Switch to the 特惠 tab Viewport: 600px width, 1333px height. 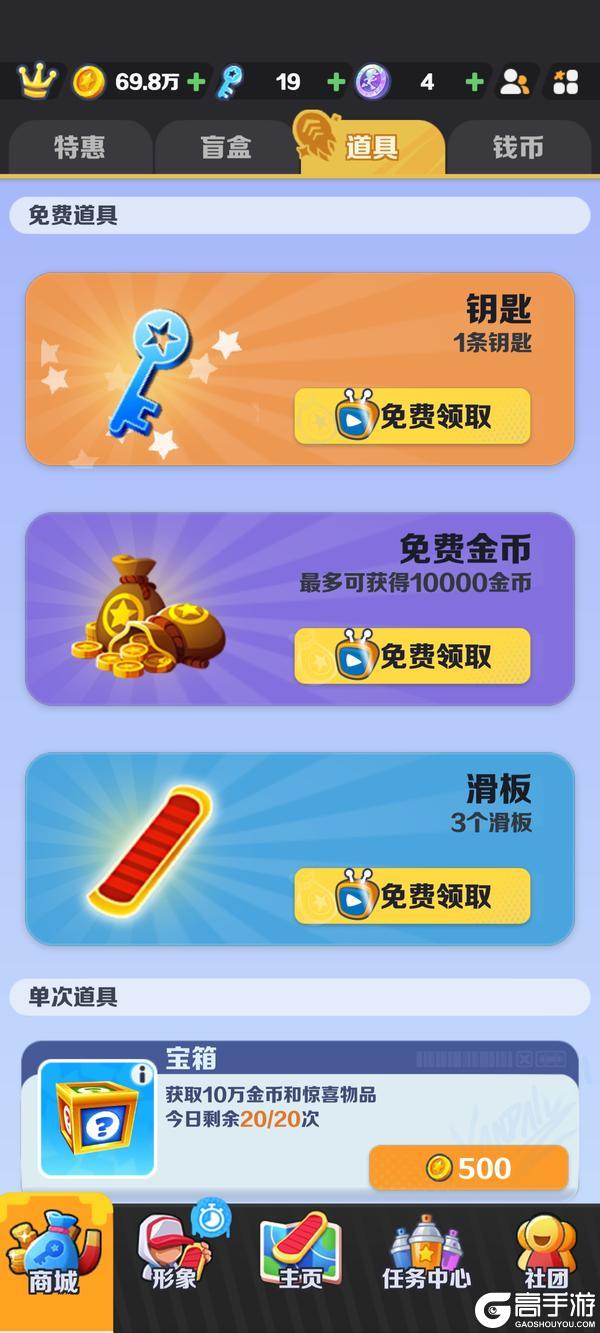pyautogui.click(x=79, y=148)
